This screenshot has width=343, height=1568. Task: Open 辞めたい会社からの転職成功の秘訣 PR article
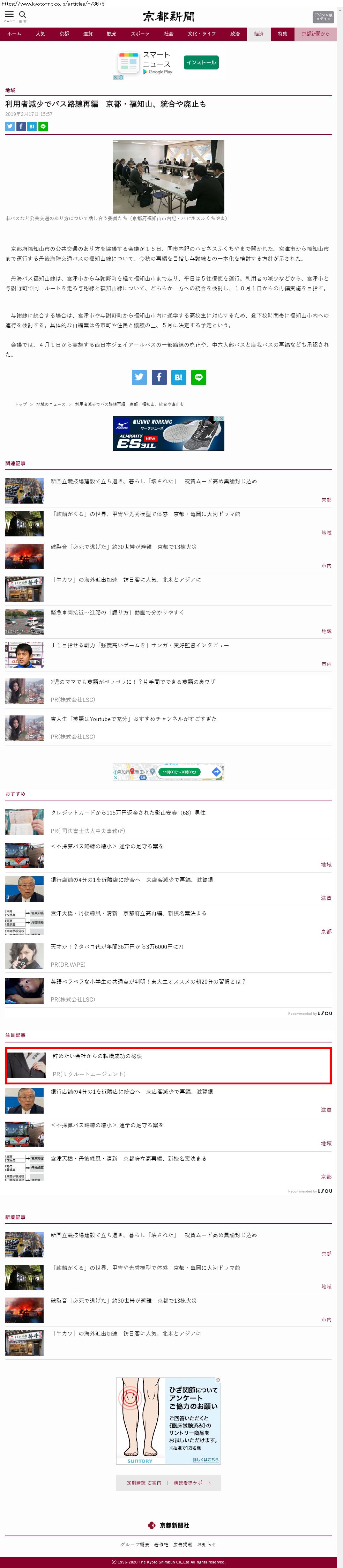pyautogui.click(x=97, y=1056)
